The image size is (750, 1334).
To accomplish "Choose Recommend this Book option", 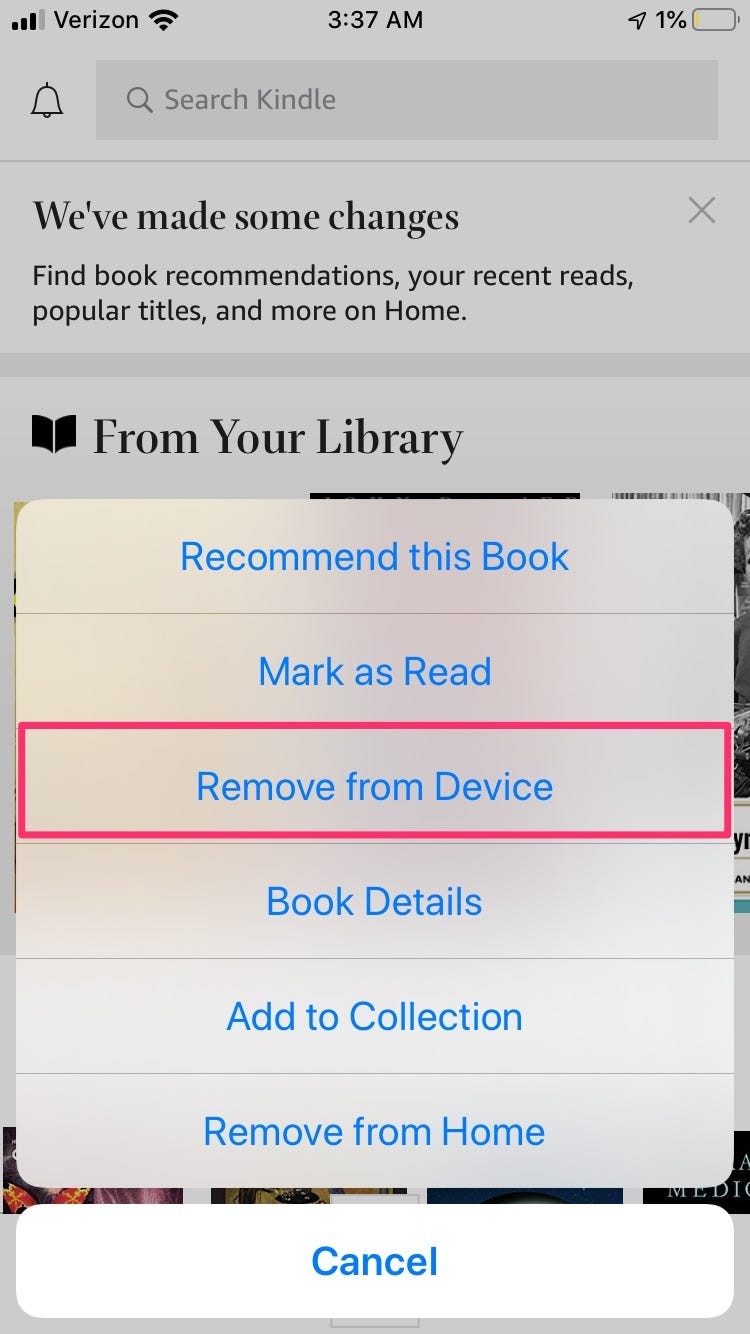I will pos(374,556).
